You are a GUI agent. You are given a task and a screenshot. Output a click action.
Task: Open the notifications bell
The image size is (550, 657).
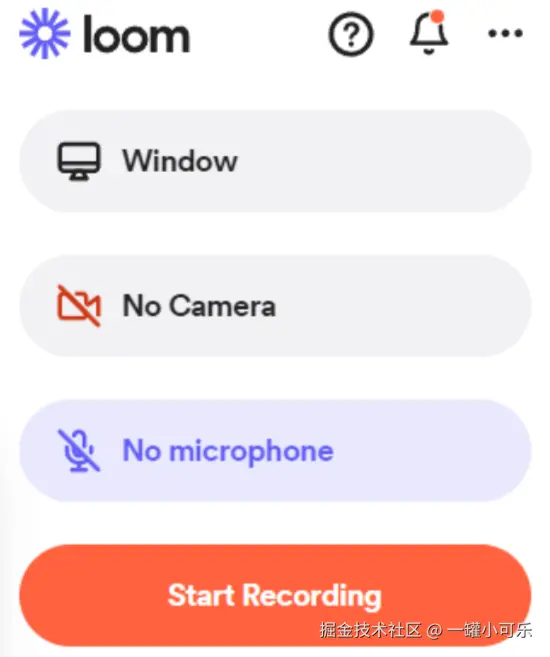click(x=429, y=32)
